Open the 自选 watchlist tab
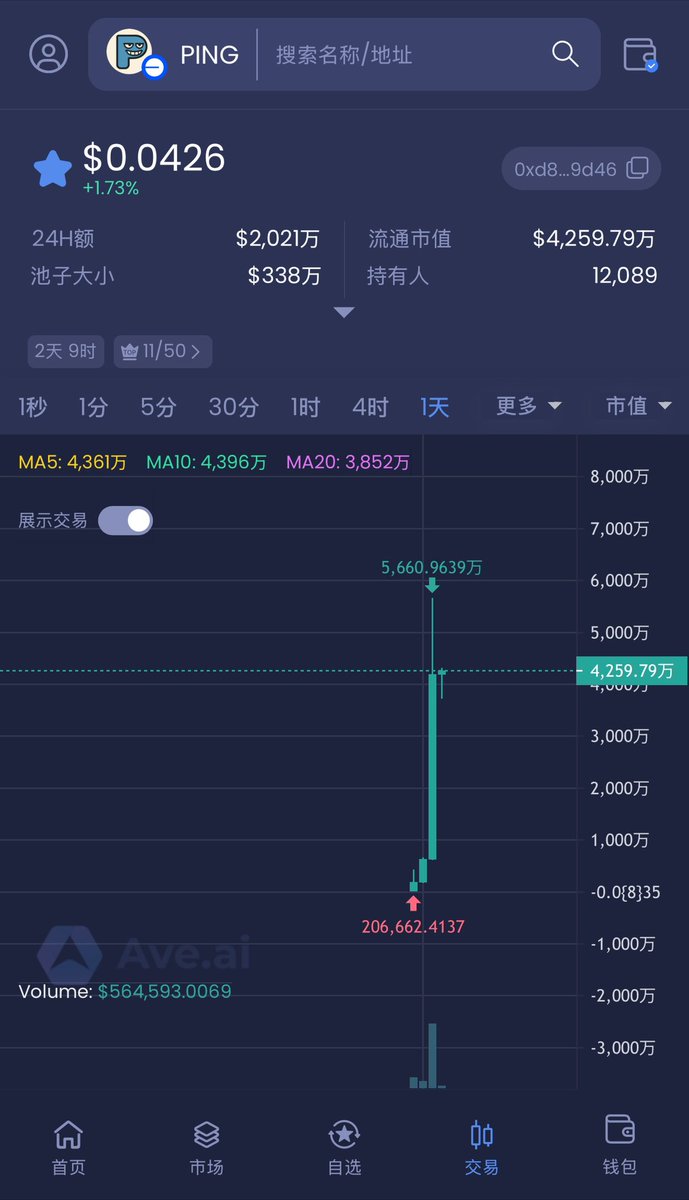Screen dimensions: 689x1200 click(344, 1147)
